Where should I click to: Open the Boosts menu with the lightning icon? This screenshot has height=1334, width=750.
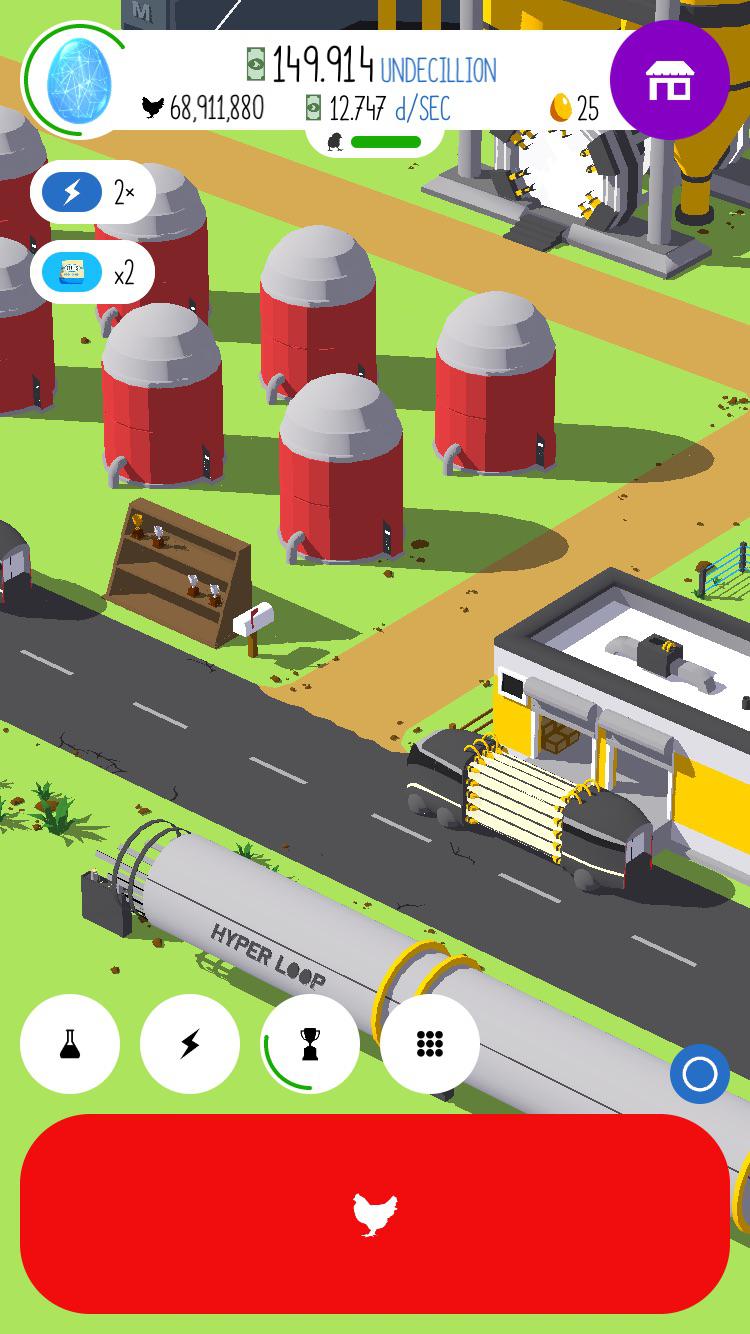point(190,1043)
